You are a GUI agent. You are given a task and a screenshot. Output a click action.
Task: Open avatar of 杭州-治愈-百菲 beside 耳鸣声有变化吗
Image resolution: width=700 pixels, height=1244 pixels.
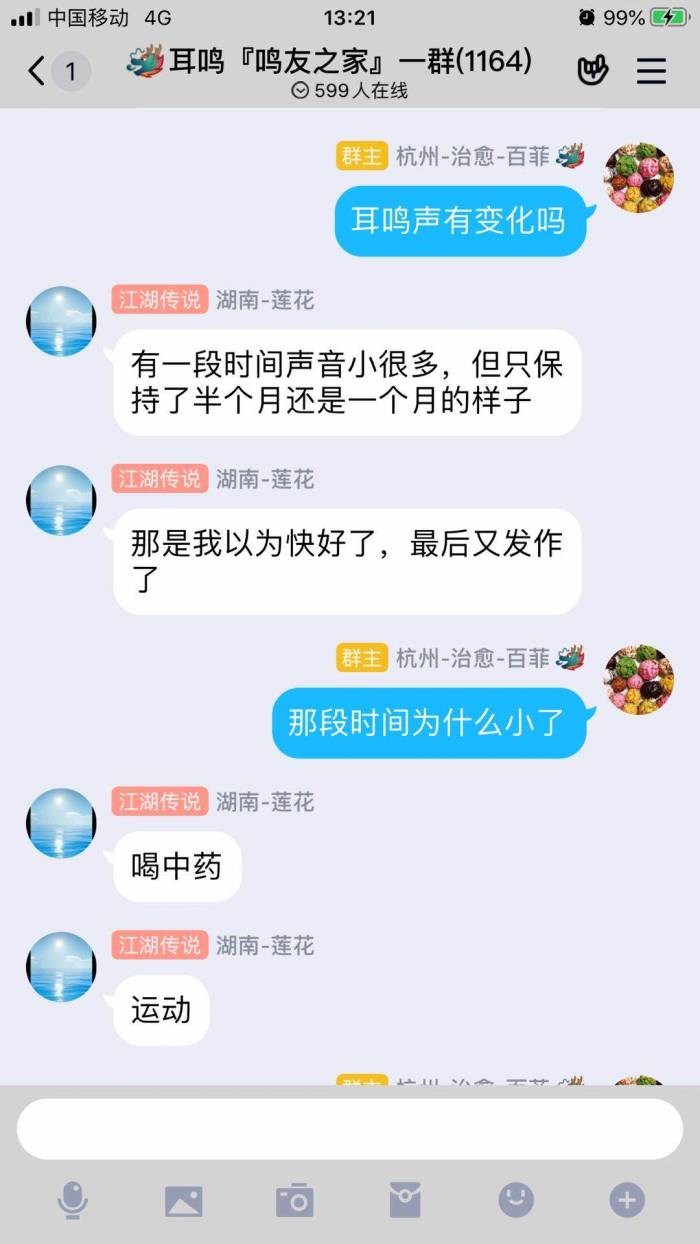coord(639,178)
